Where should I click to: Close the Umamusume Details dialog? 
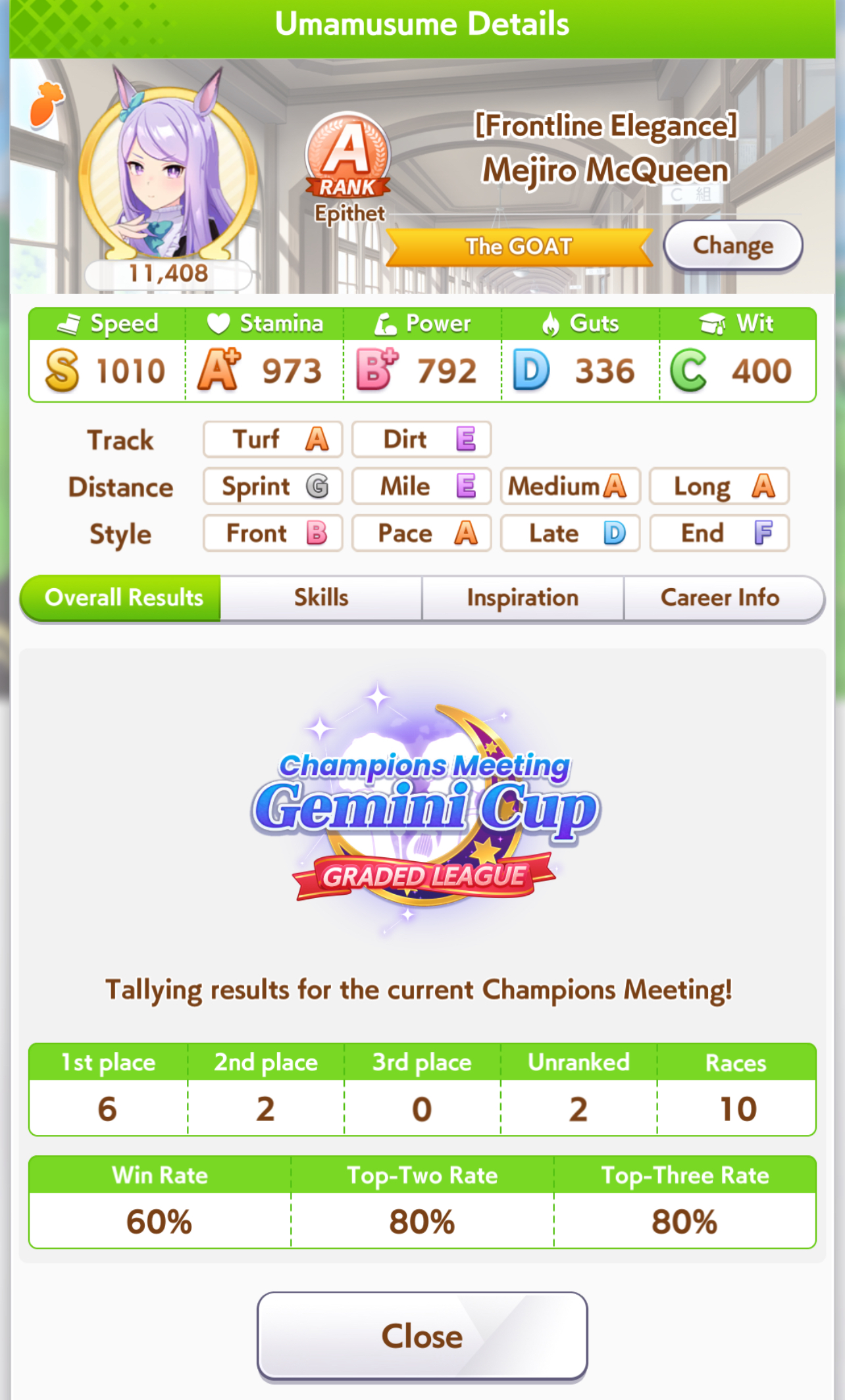pyautogui.click(x=422, y=1336)
